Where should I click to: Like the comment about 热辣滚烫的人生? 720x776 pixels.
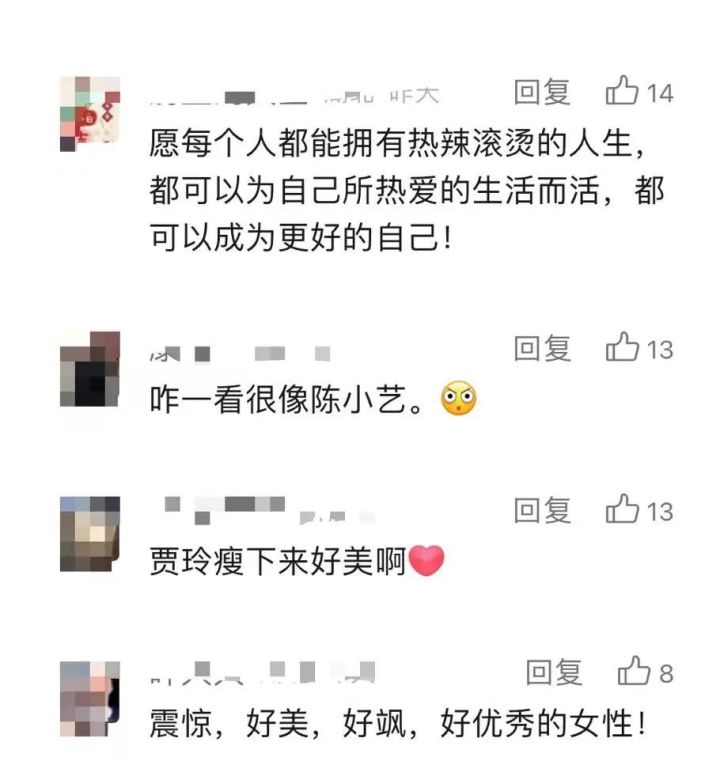624,93
